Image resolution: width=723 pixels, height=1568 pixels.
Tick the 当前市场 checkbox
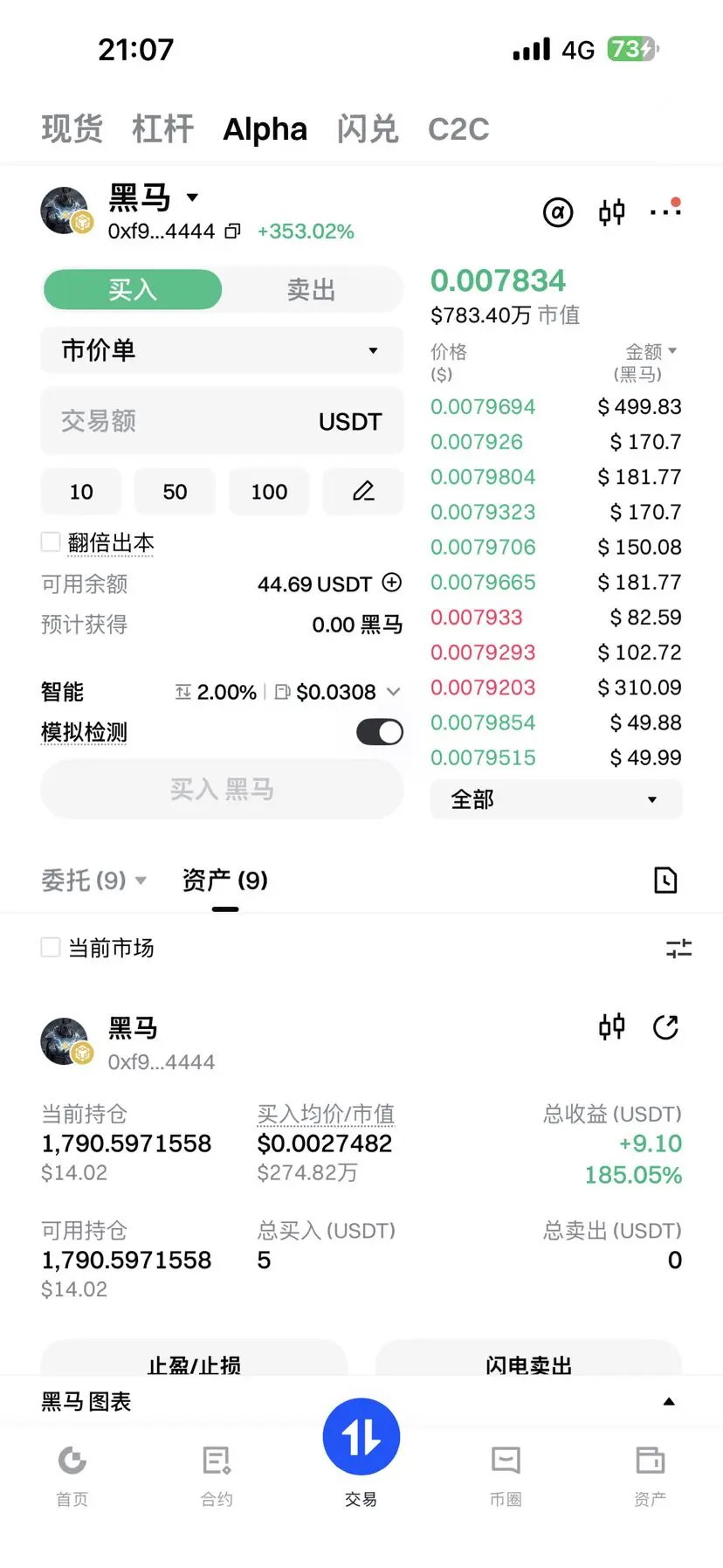[x=52, y=948]
